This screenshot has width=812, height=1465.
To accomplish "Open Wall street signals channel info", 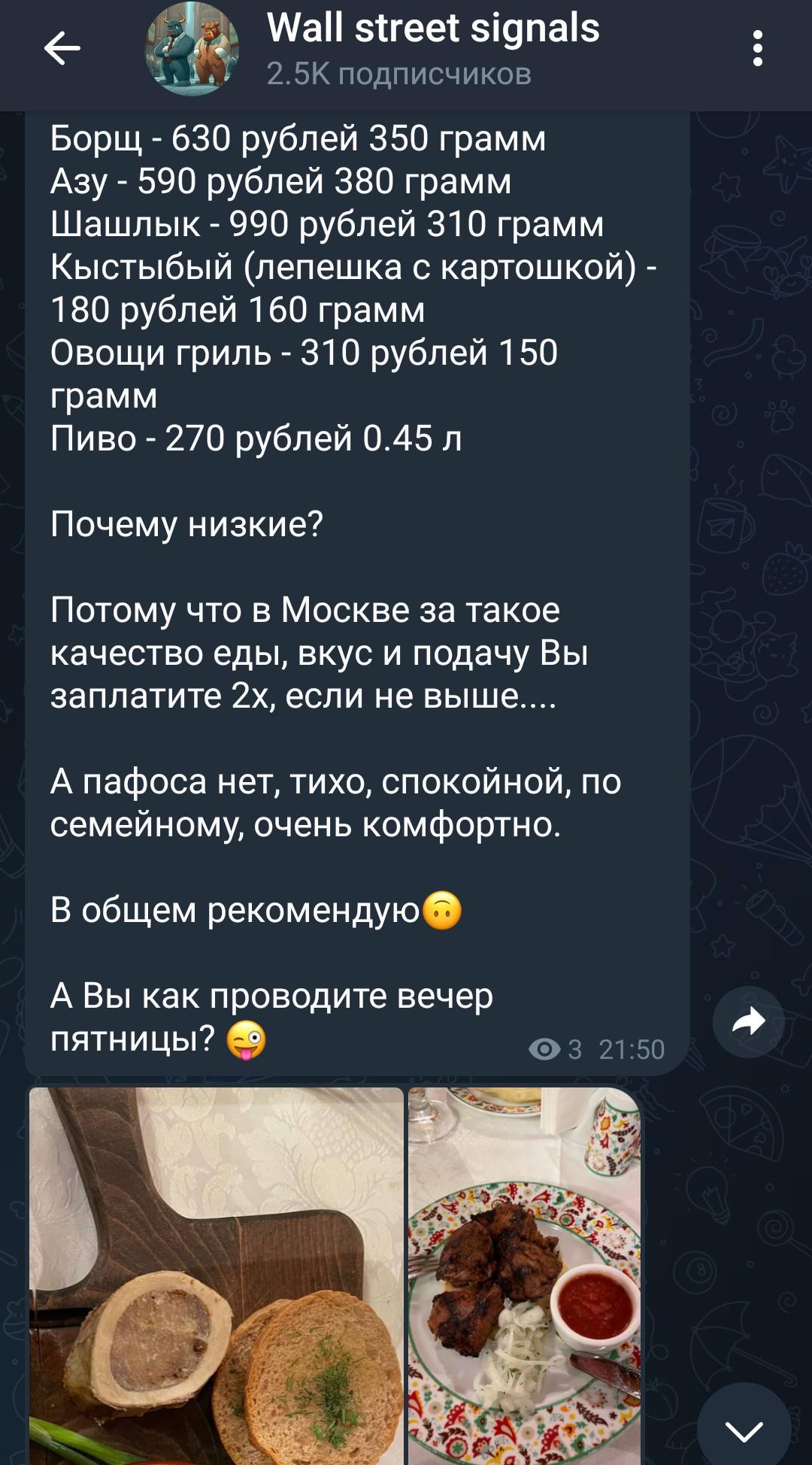I will click(x=432, y=50).
